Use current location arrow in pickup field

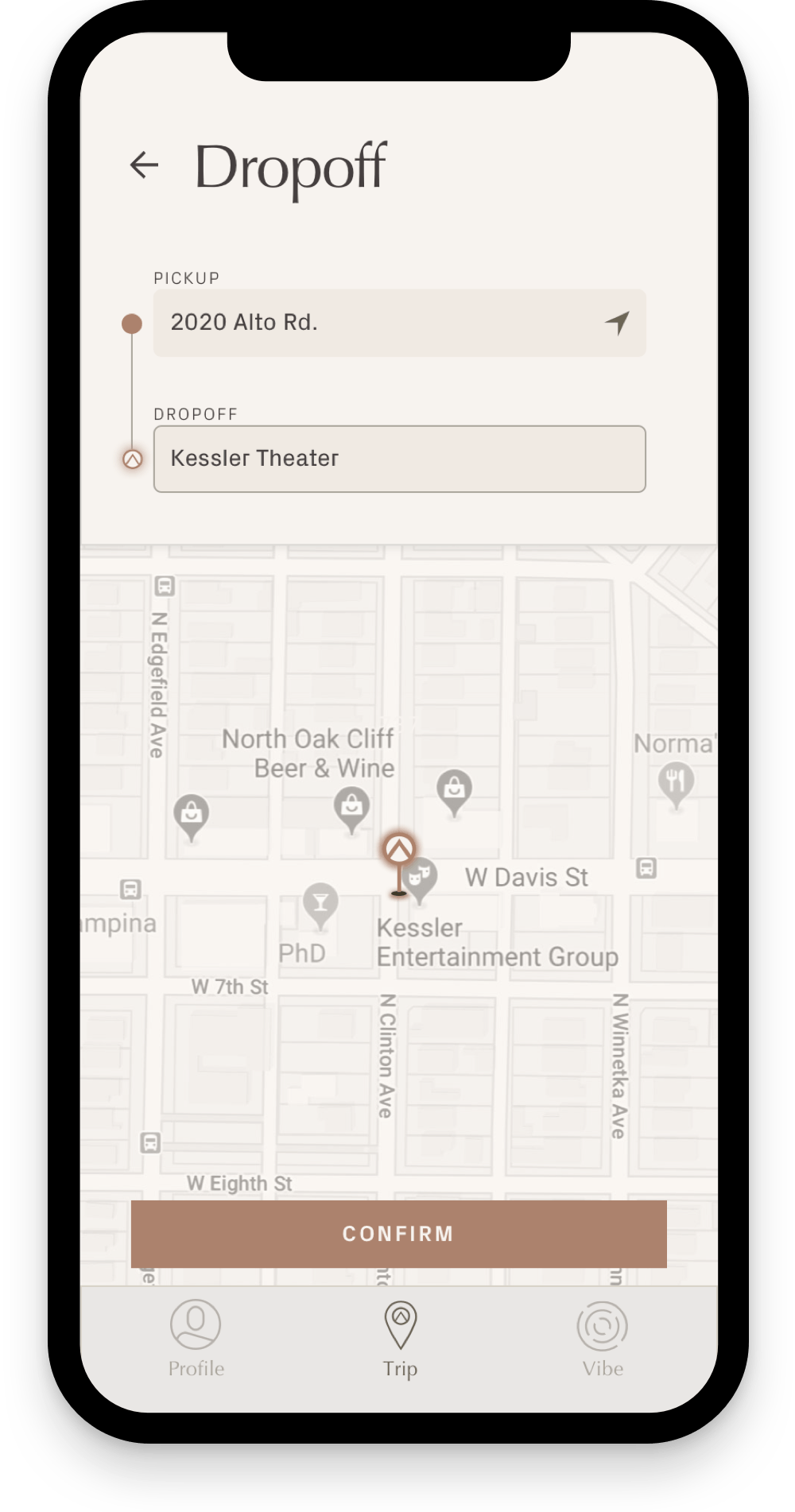[x=617, y=322]
